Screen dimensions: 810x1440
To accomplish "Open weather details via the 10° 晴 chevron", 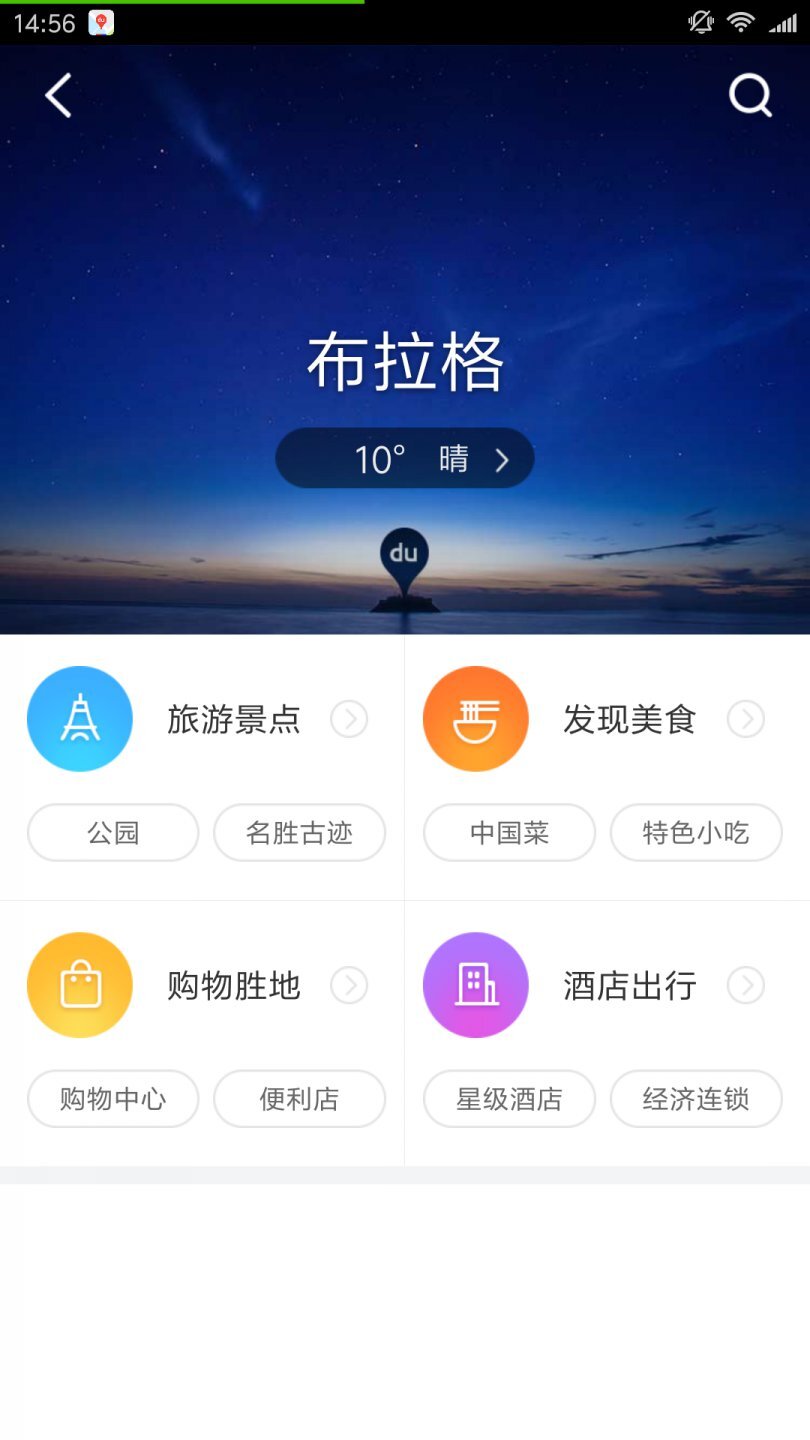I will [x=502, y=458].
